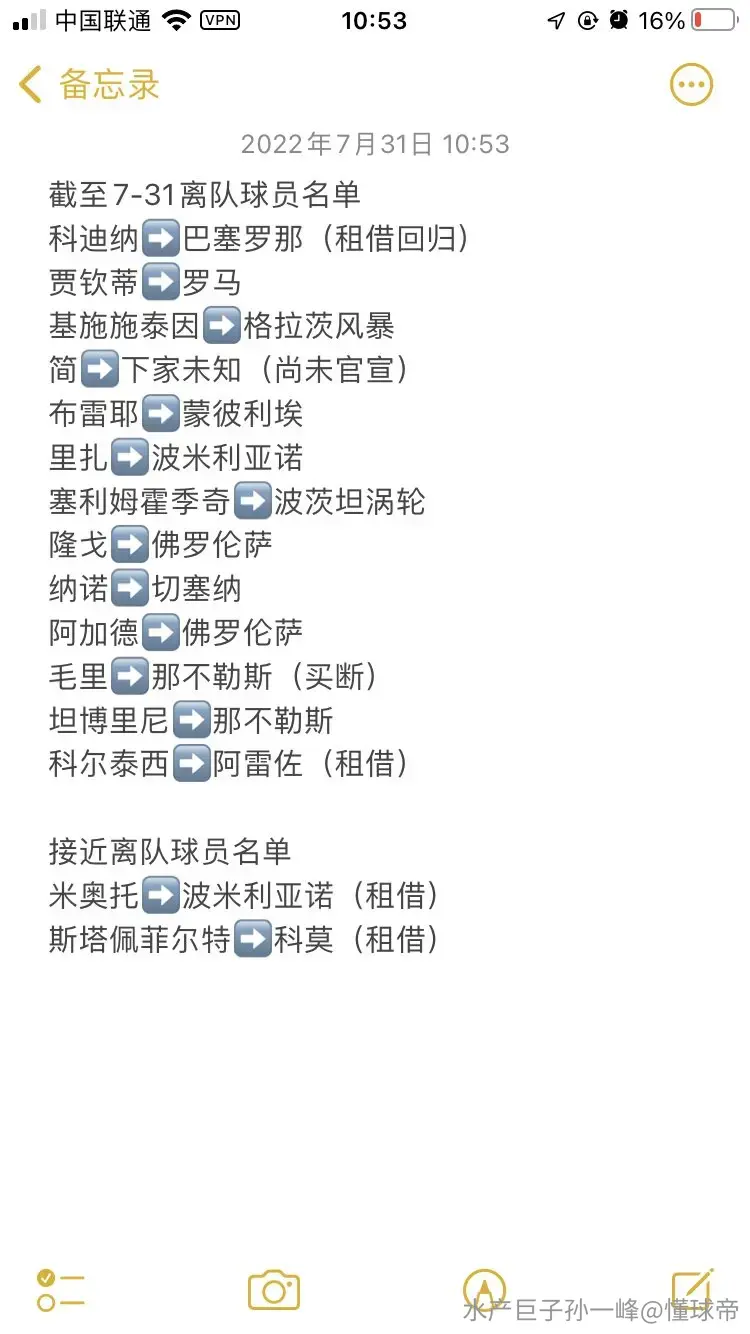The image size is (750, 1334).
Task: Open the more options ellipsis menu
Action: click(691, 85)
